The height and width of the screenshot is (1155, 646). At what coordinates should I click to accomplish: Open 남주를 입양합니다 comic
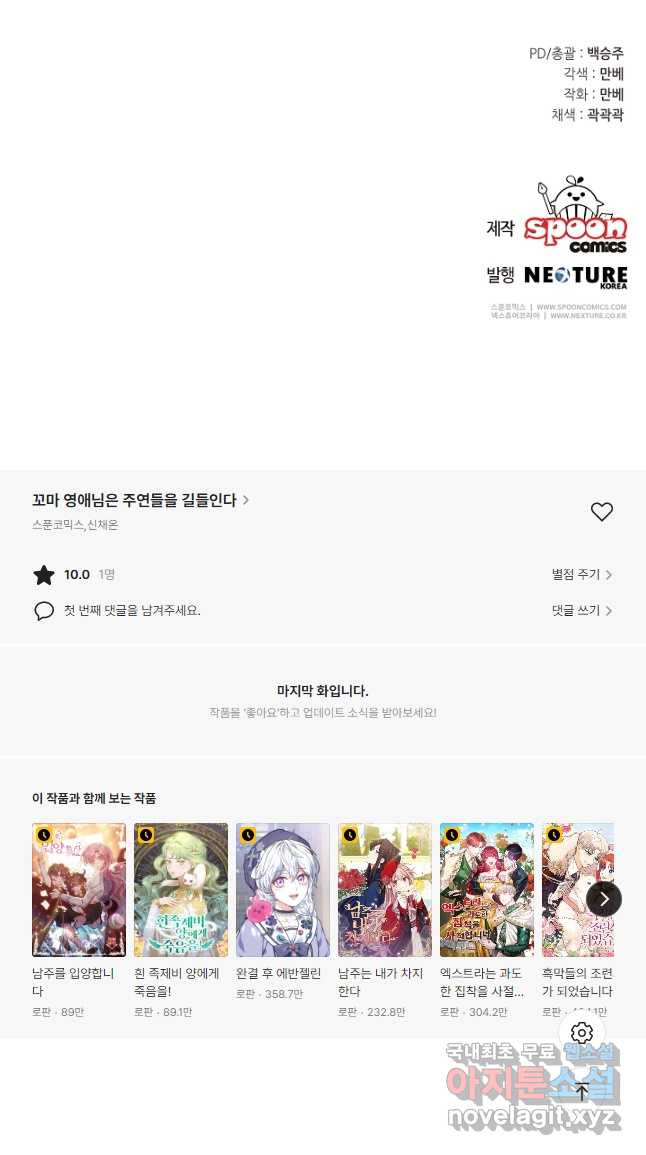coord(79,890)
